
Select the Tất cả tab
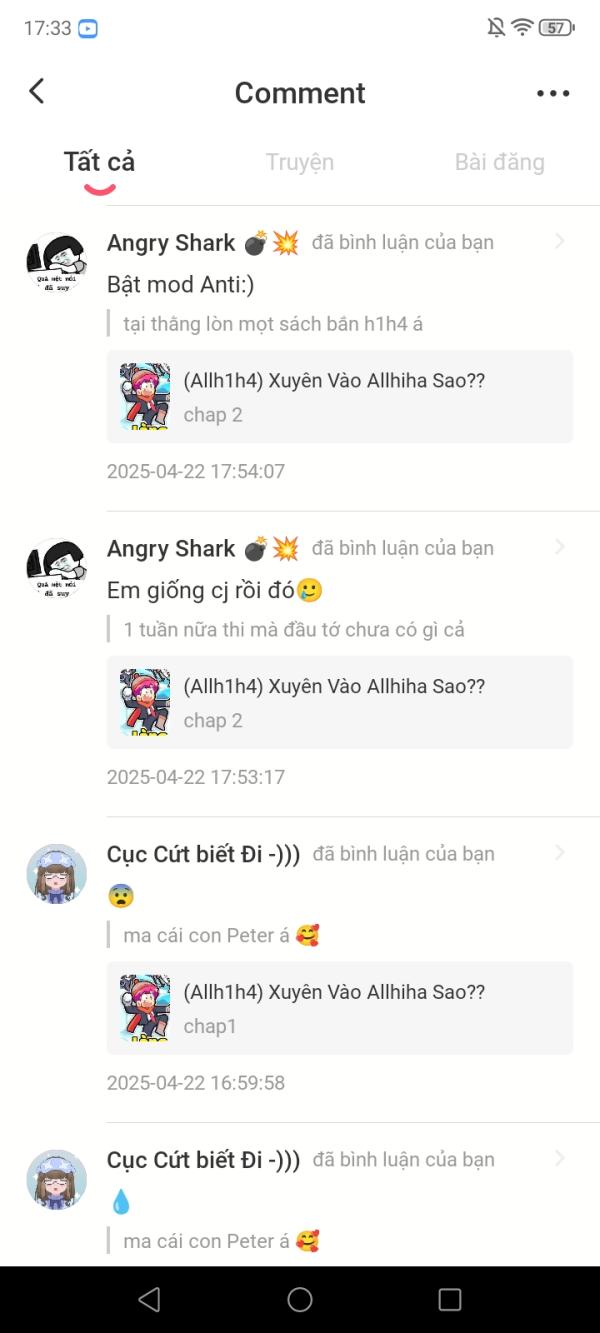click(99, 162)
